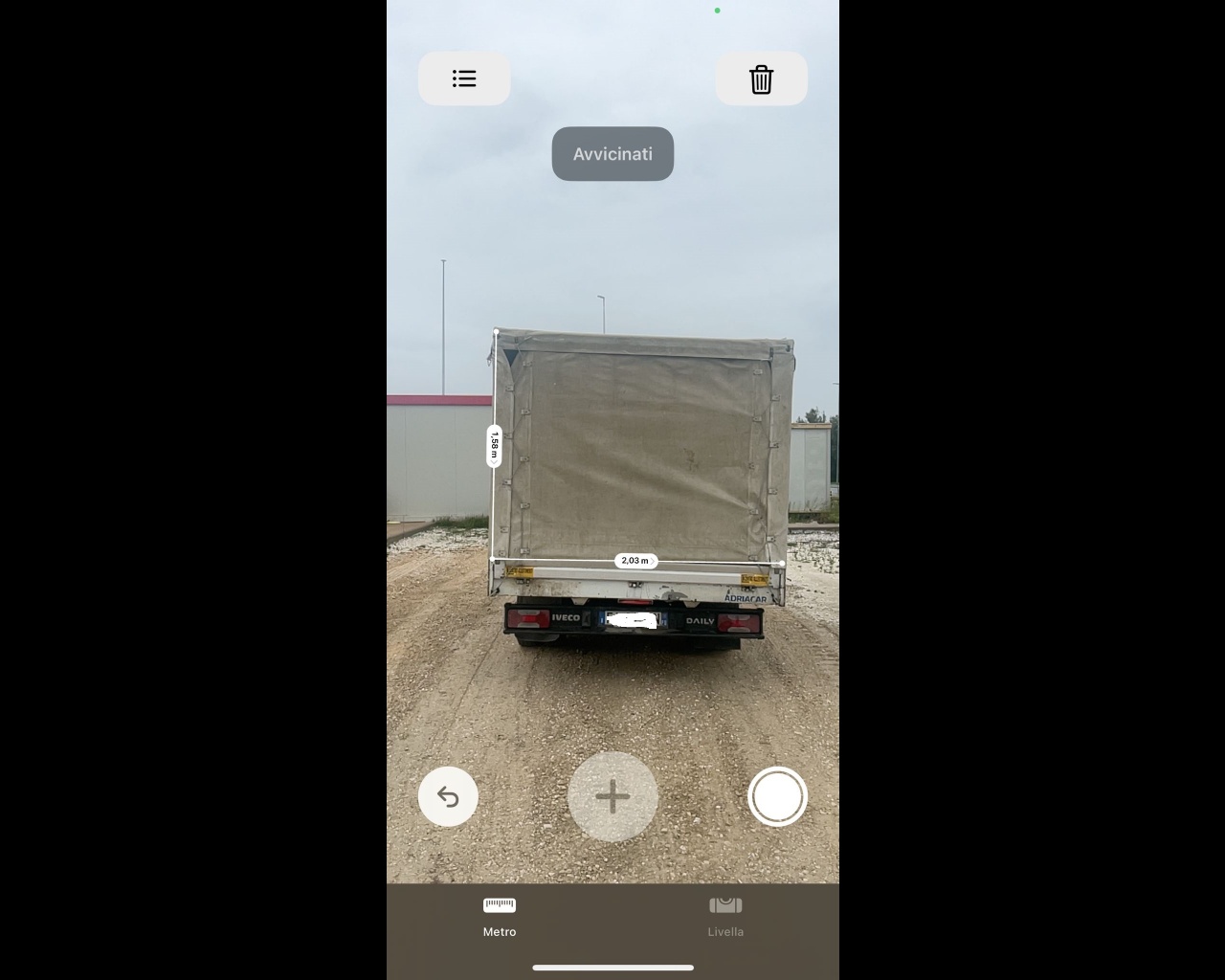Switch to the Livella tab
This screenshot has height=980, width=1225.
click(x=725, y=916)
